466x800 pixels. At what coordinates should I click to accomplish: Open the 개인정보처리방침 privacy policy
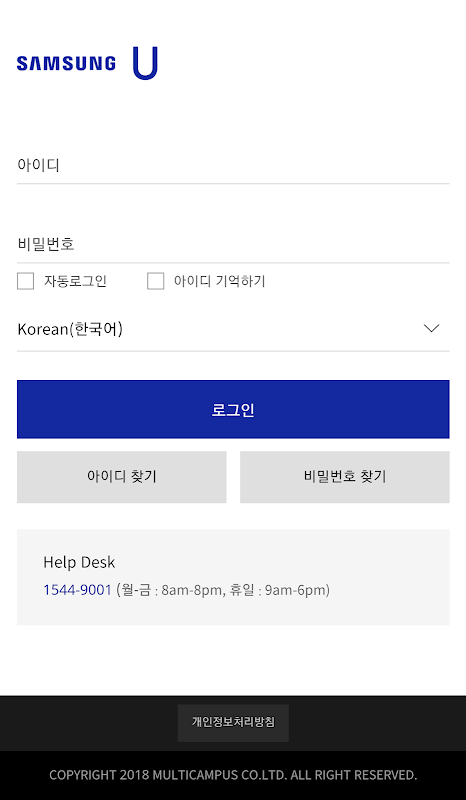coord(233,723)
